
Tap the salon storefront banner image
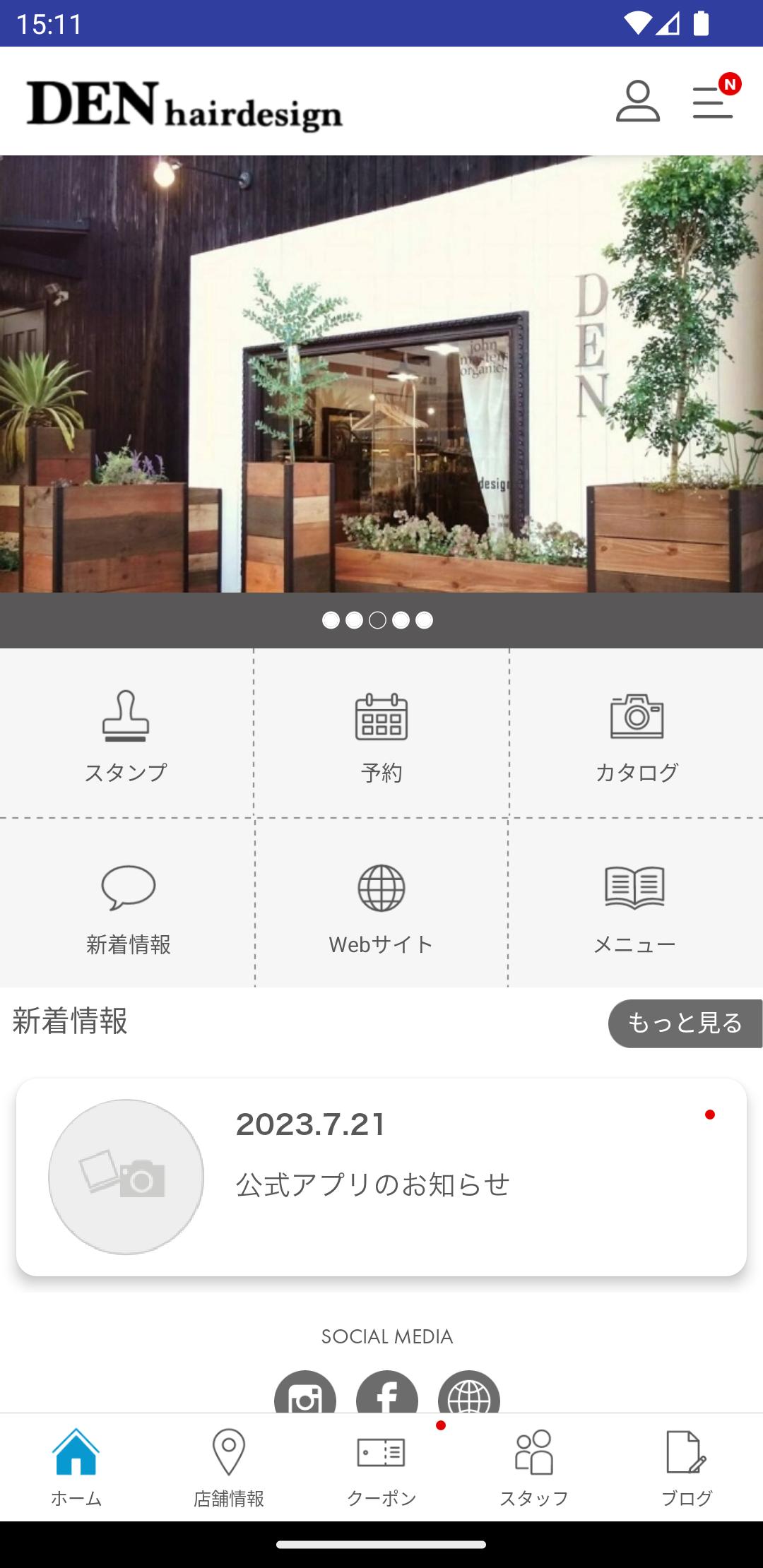[x=381, y=374]
